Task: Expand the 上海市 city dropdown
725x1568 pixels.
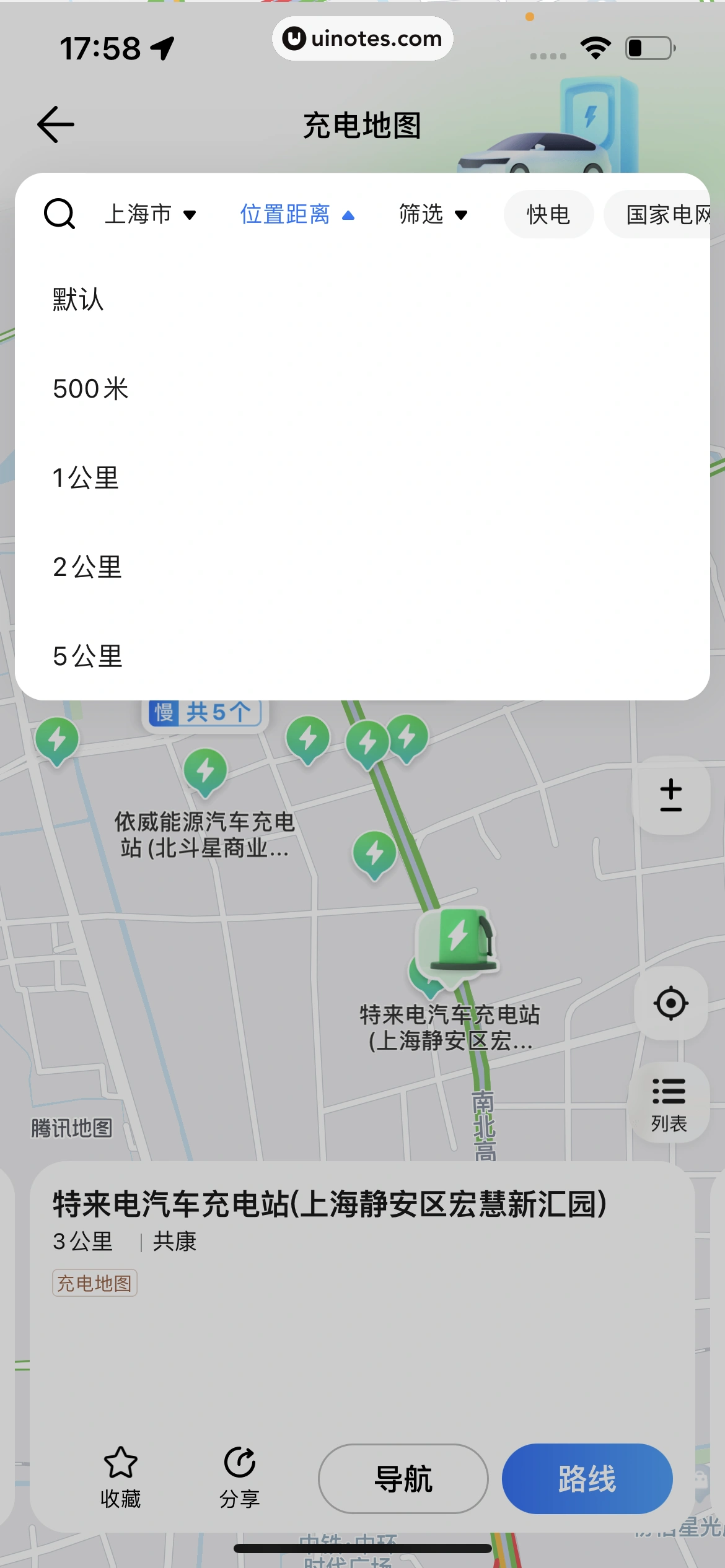Action: click(x=151, y=214)
